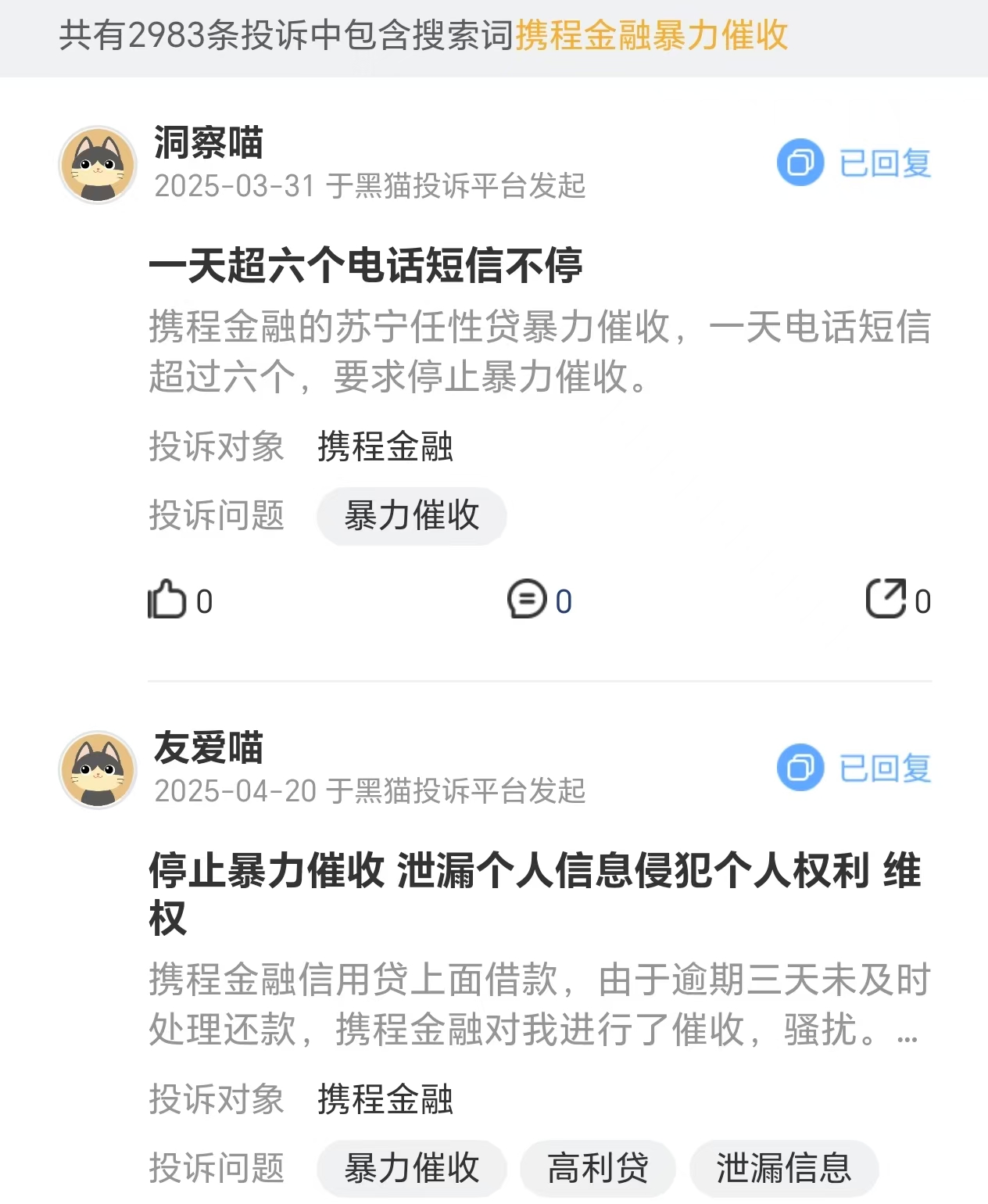Select the 高利贷 tag chip
The image size is (988, 1204).
[598, 1168]
